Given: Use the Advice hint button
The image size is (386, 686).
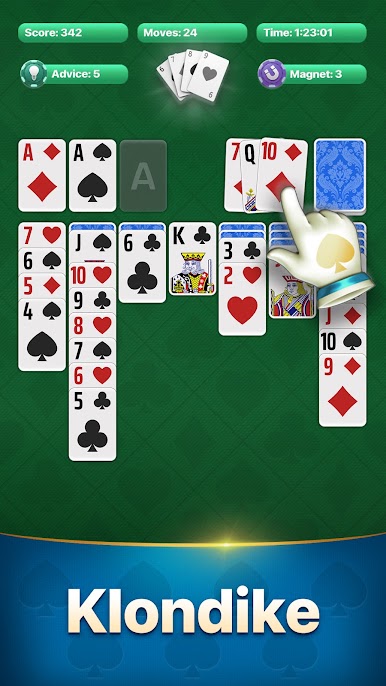Looking at the screenshot, I should tap(74, 74).
